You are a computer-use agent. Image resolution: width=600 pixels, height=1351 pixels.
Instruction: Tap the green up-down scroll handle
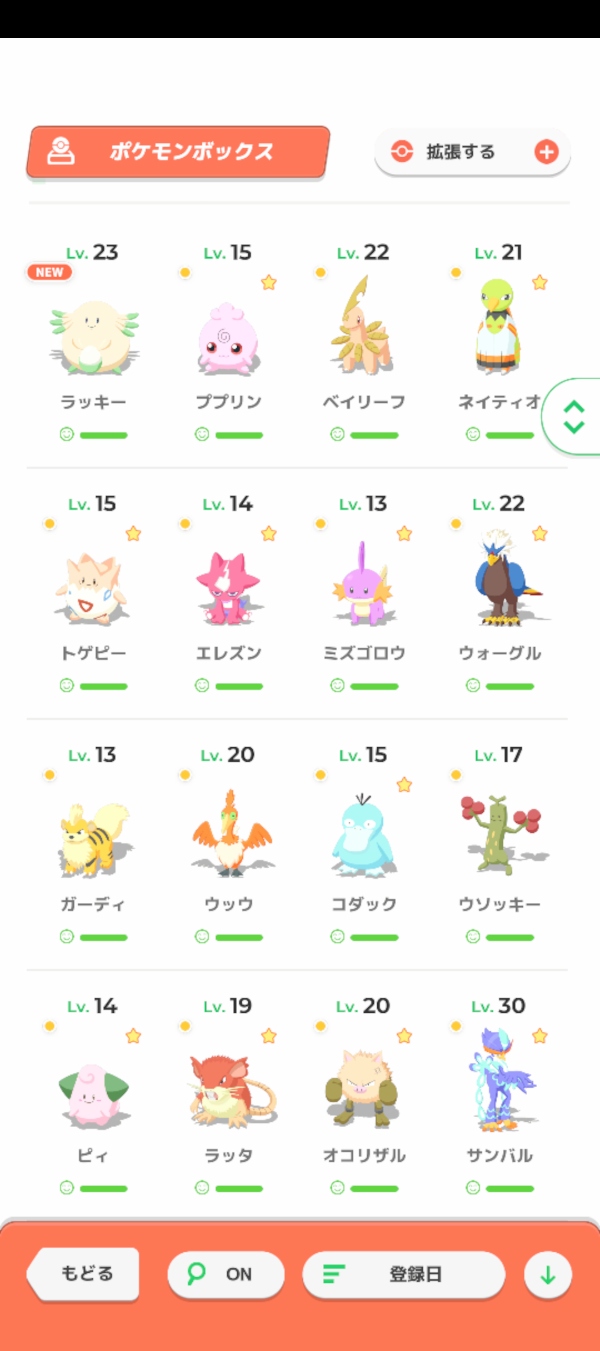click(x=573, y=417)
